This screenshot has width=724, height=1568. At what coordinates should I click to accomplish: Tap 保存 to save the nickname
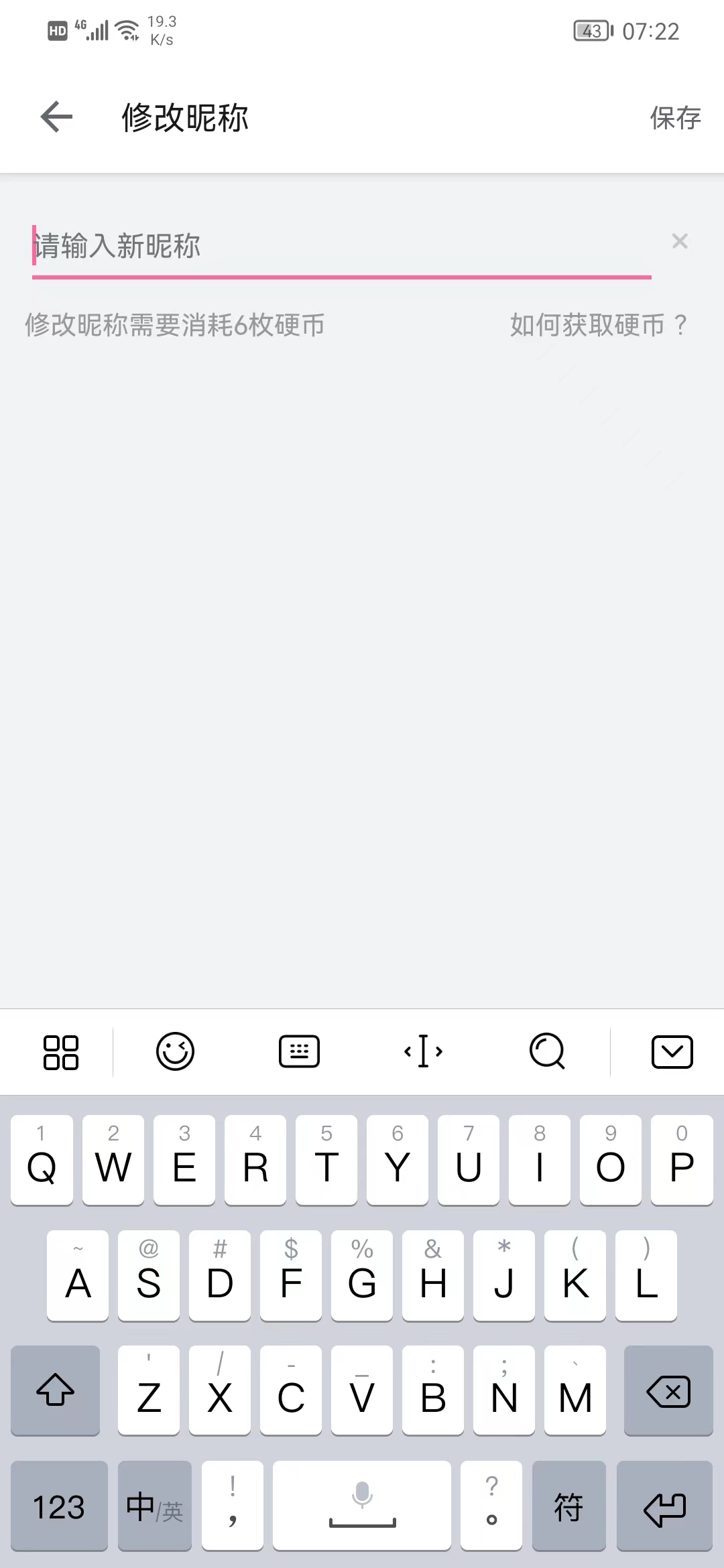pyautogui.click(x=674, y=118)
